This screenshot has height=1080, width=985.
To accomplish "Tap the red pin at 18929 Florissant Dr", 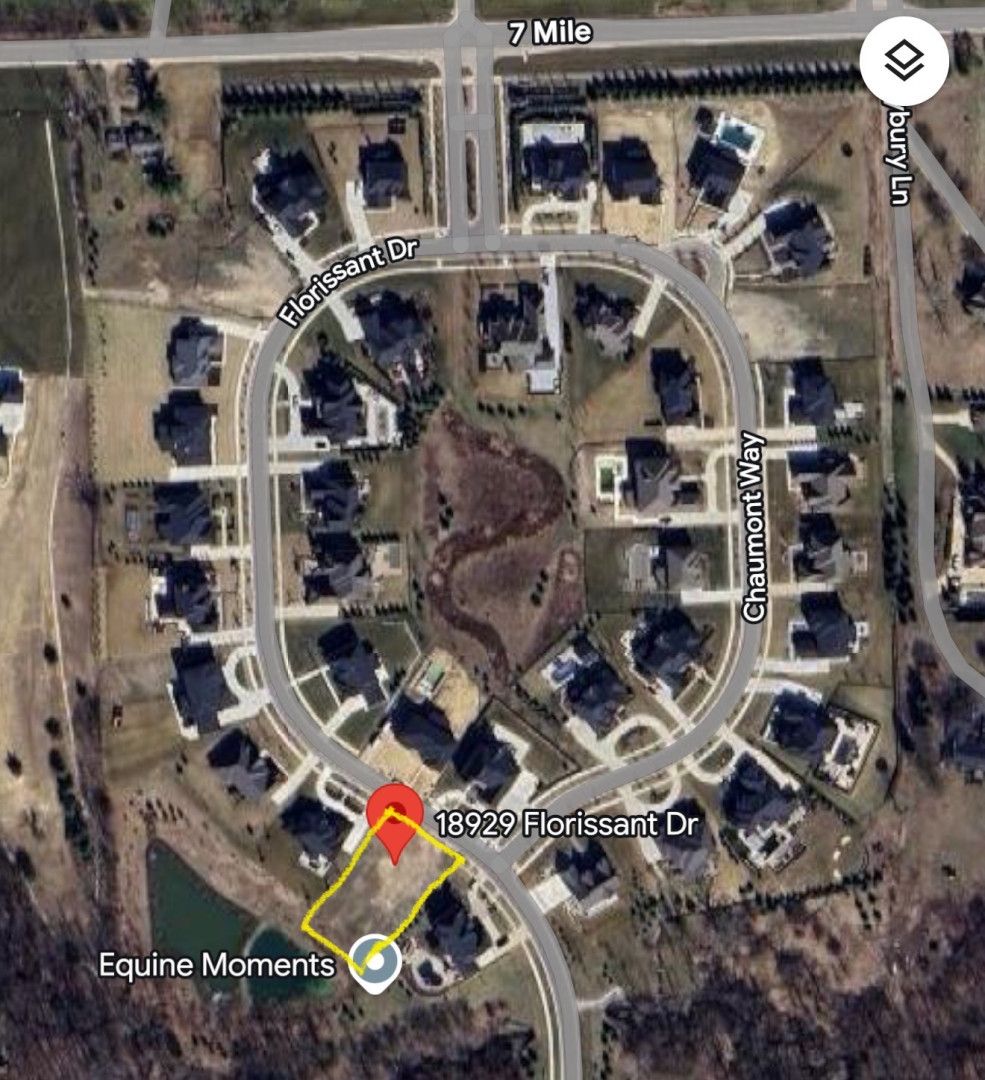I will (394, 813).
